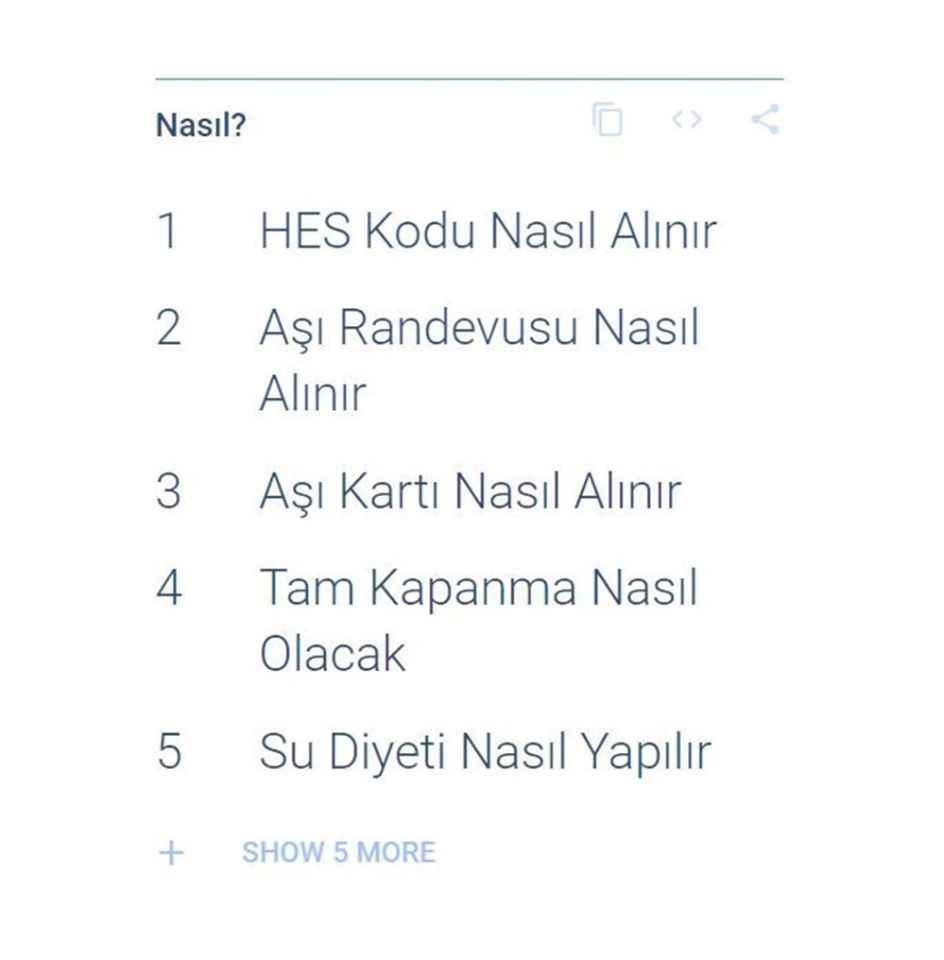
Task: Expand list with Show 5 More
Action: pos(338,853)
